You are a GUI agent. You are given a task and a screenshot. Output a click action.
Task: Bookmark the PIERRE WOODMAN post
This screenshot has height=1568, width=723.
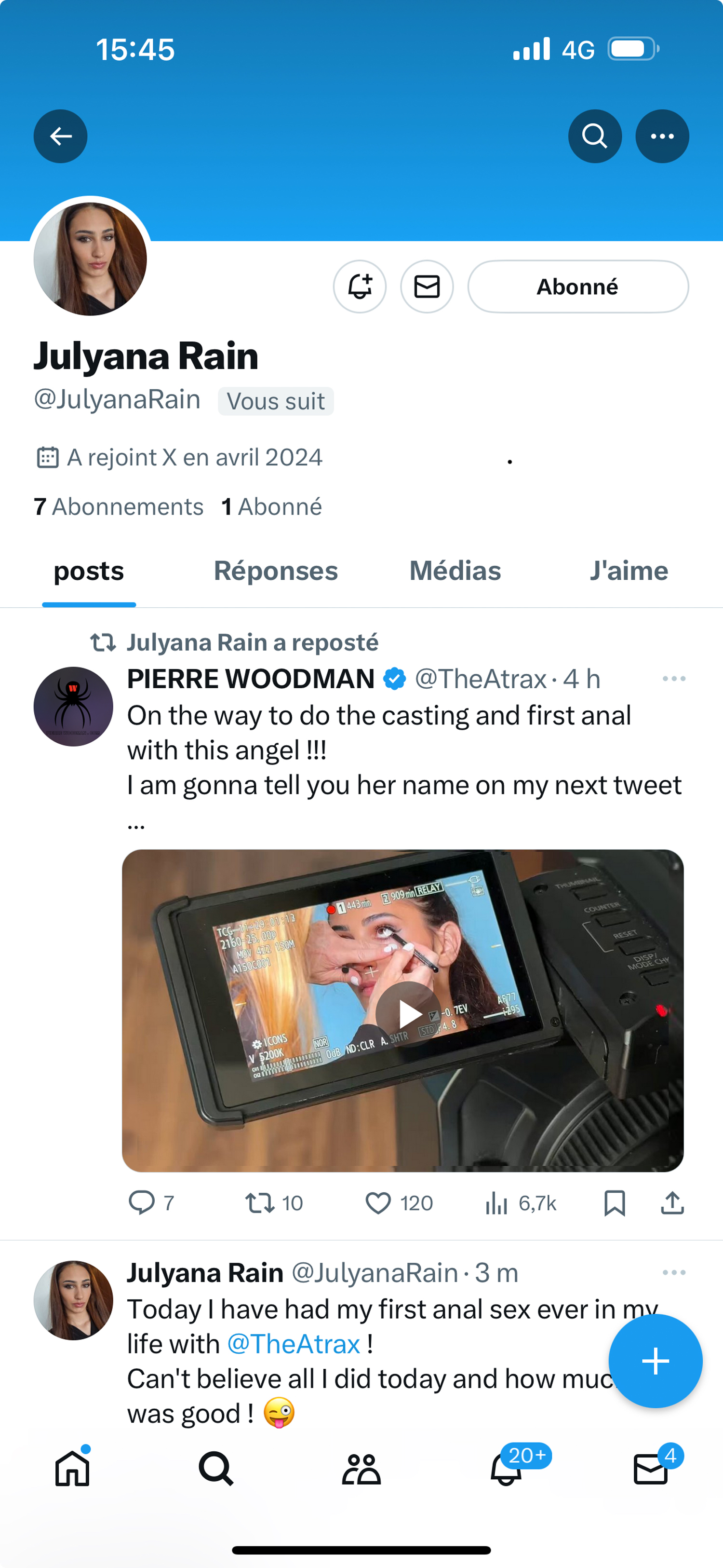point(614,1203)
